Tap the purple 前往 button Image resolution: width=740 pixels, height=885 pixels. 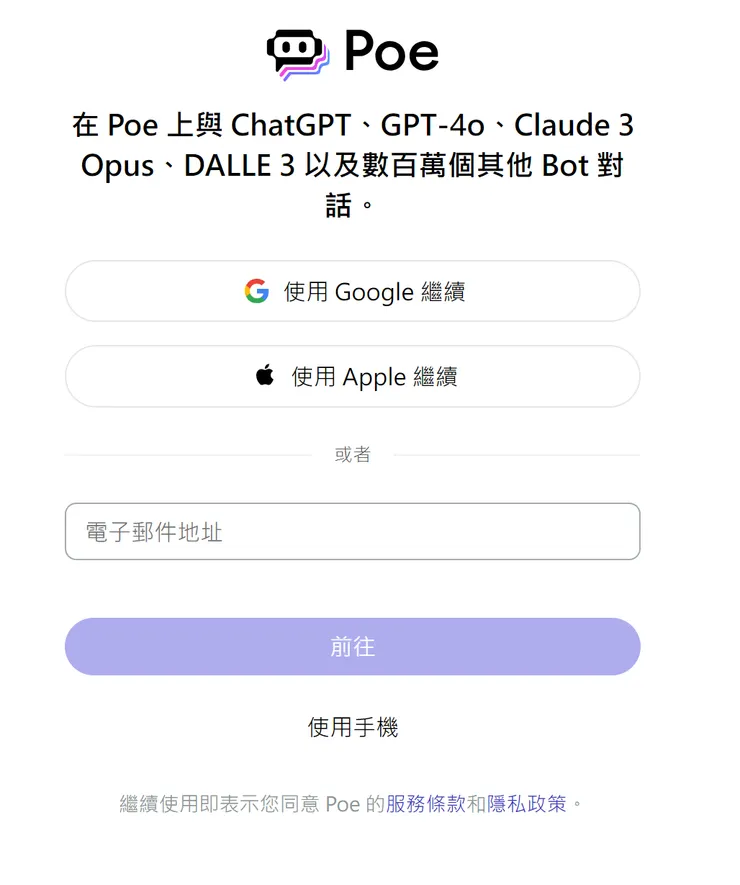point(352,647)
